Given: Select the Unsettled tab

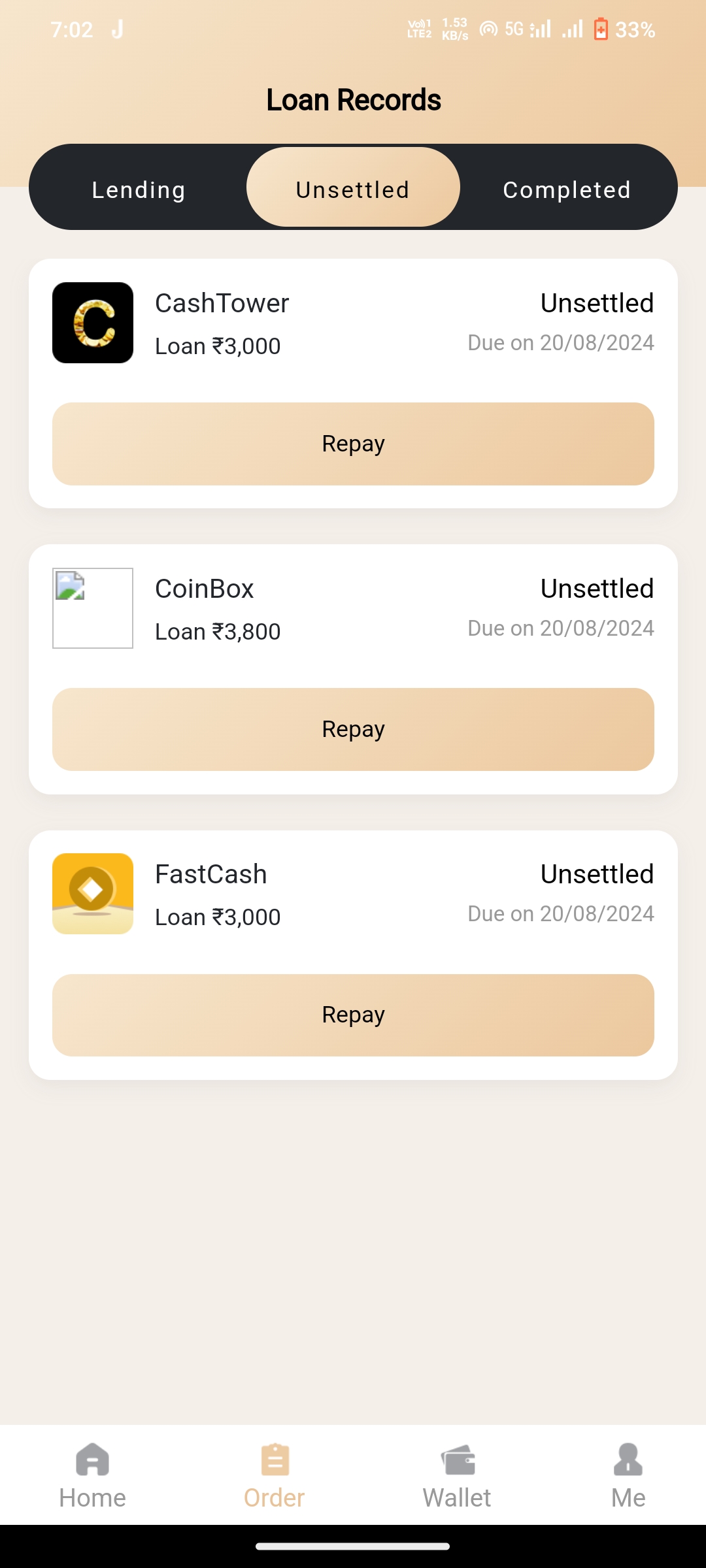Looking at the screenshot, I should [x=353, y=189].
